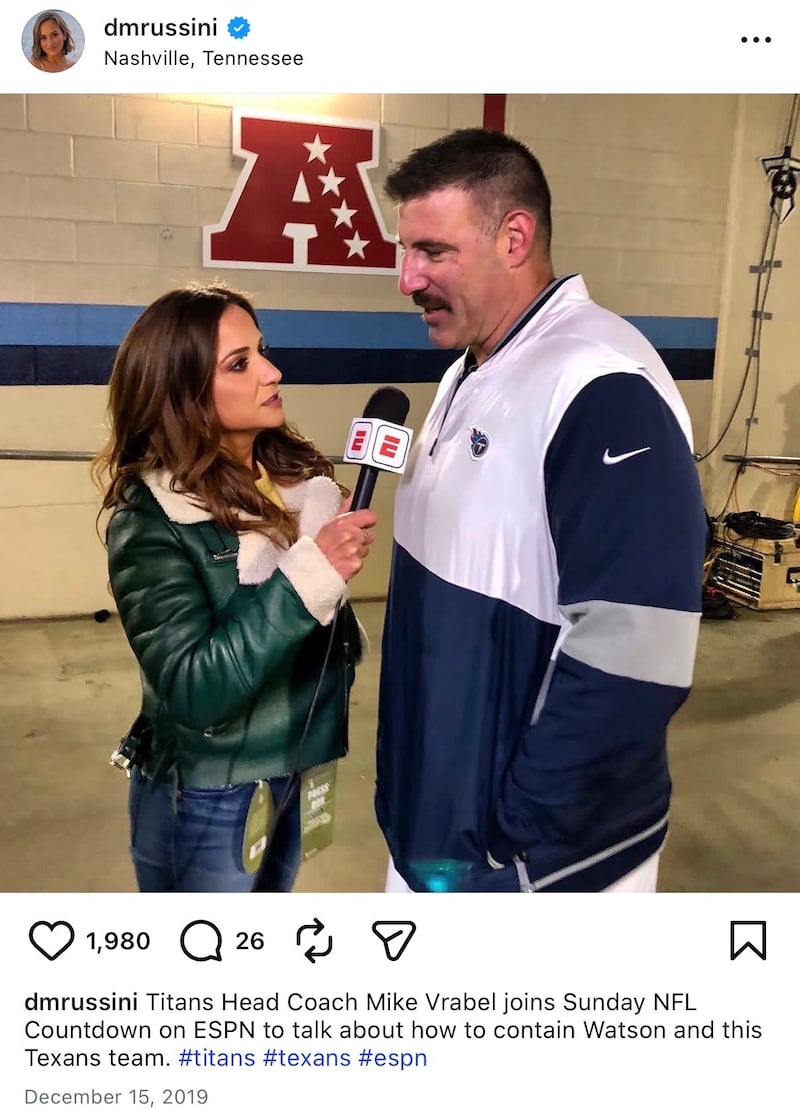Viewport: 800px width, 1109px height.
Task: Save the post with the bookmark icon
Action: tap(748, 941)
